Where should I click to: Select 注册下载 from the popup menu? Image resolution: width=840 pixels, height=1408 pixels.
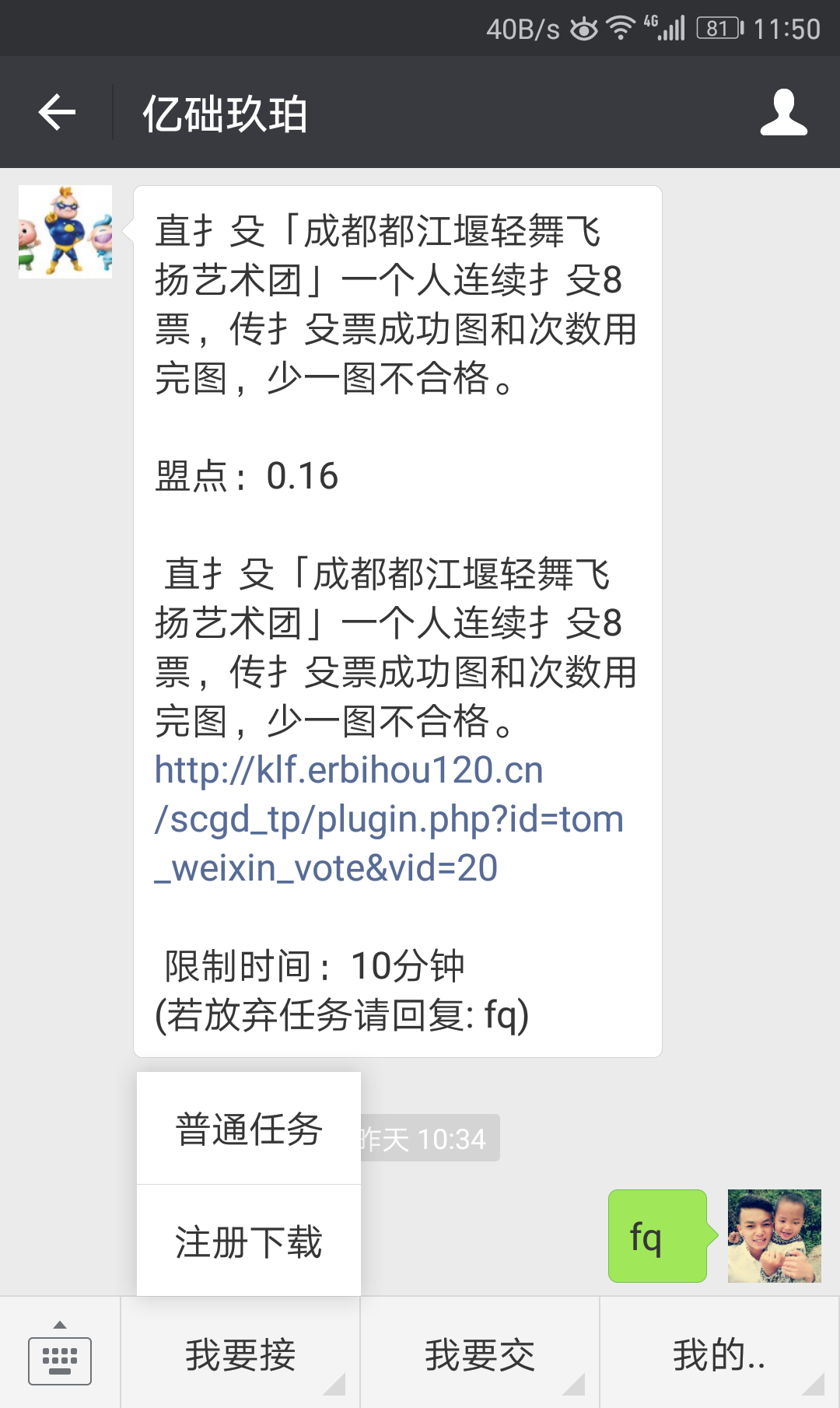[x=249, y=1242]
